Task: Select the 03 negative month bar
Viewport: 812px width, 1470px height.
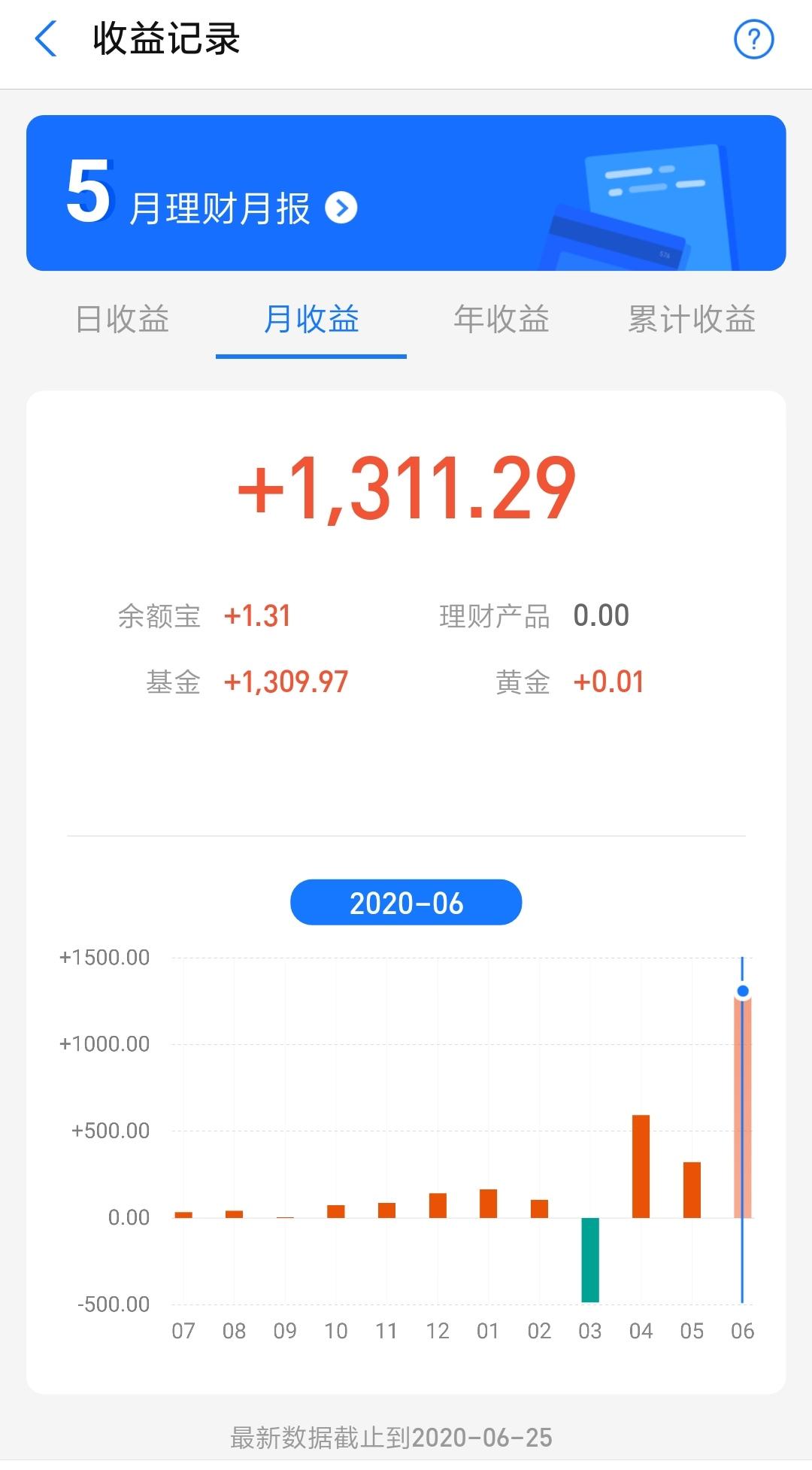Action: click(x=590, y=1259)
